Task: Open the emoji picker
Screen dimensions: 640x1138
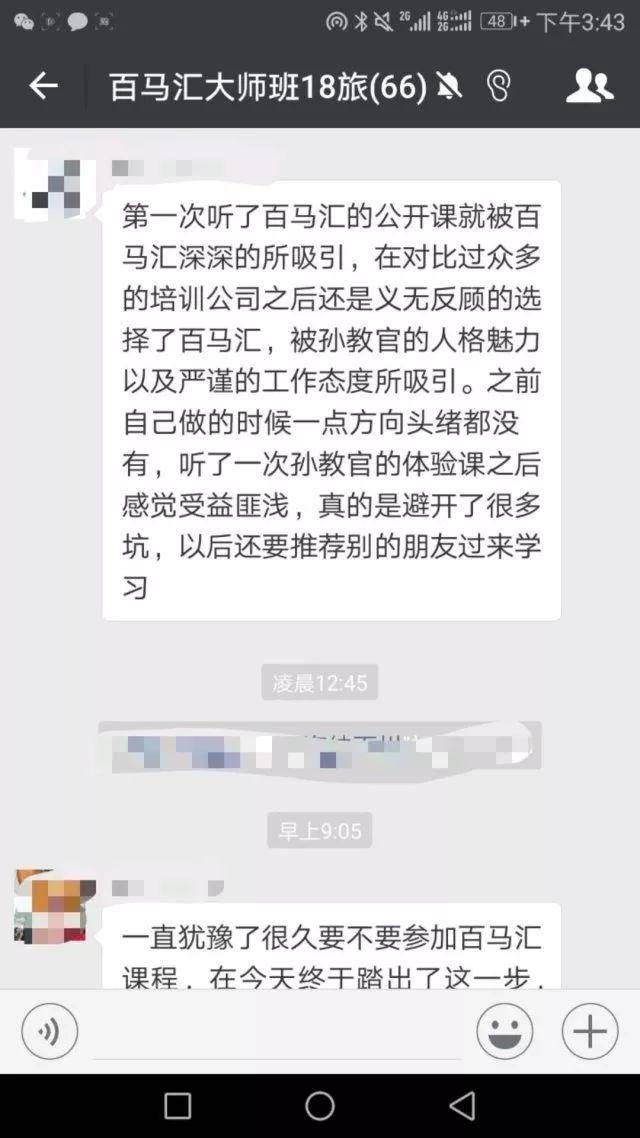Action: click(505, 1031)
